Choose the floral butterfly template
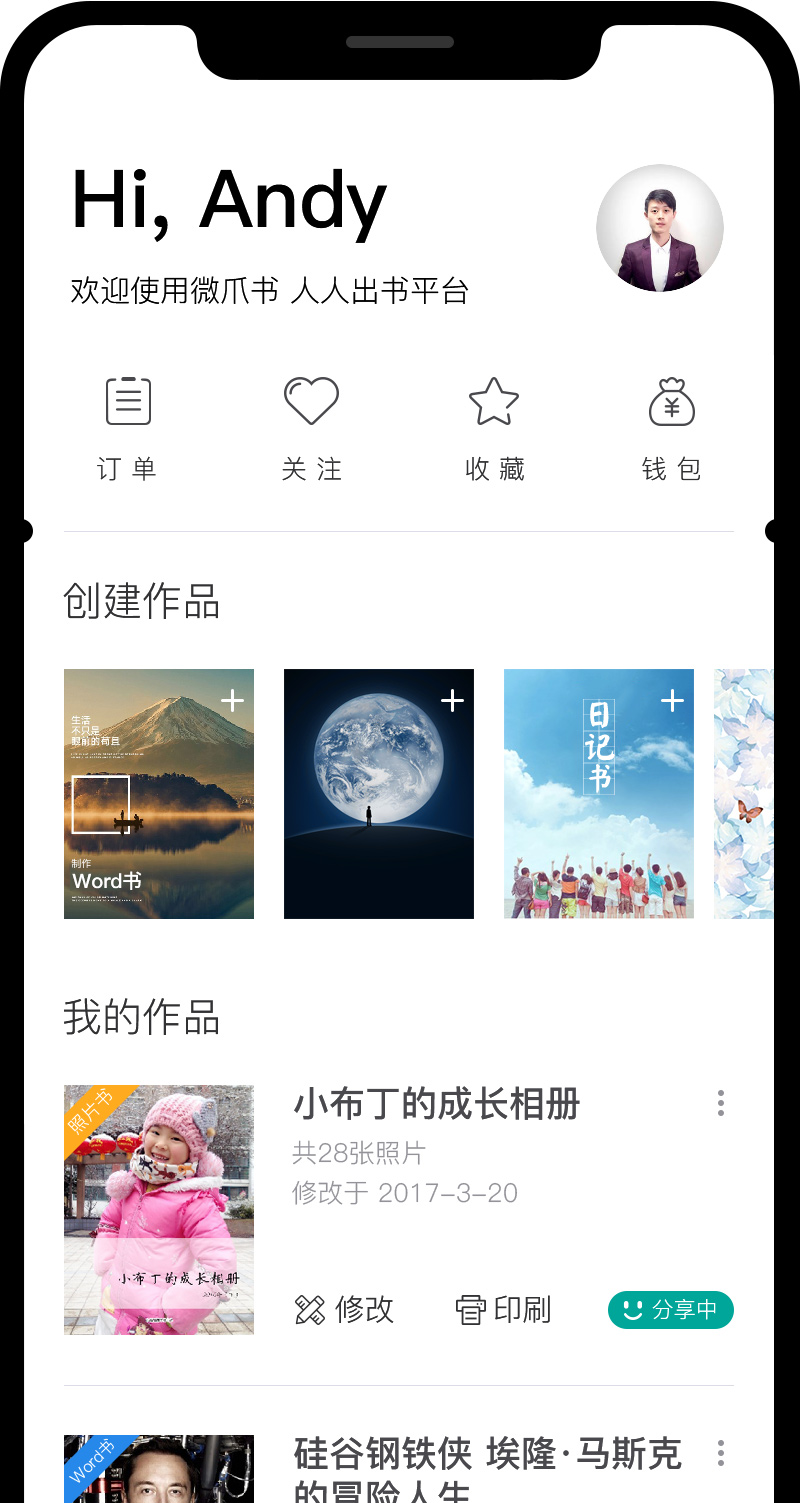800x1503 pixels. (744, 793)
